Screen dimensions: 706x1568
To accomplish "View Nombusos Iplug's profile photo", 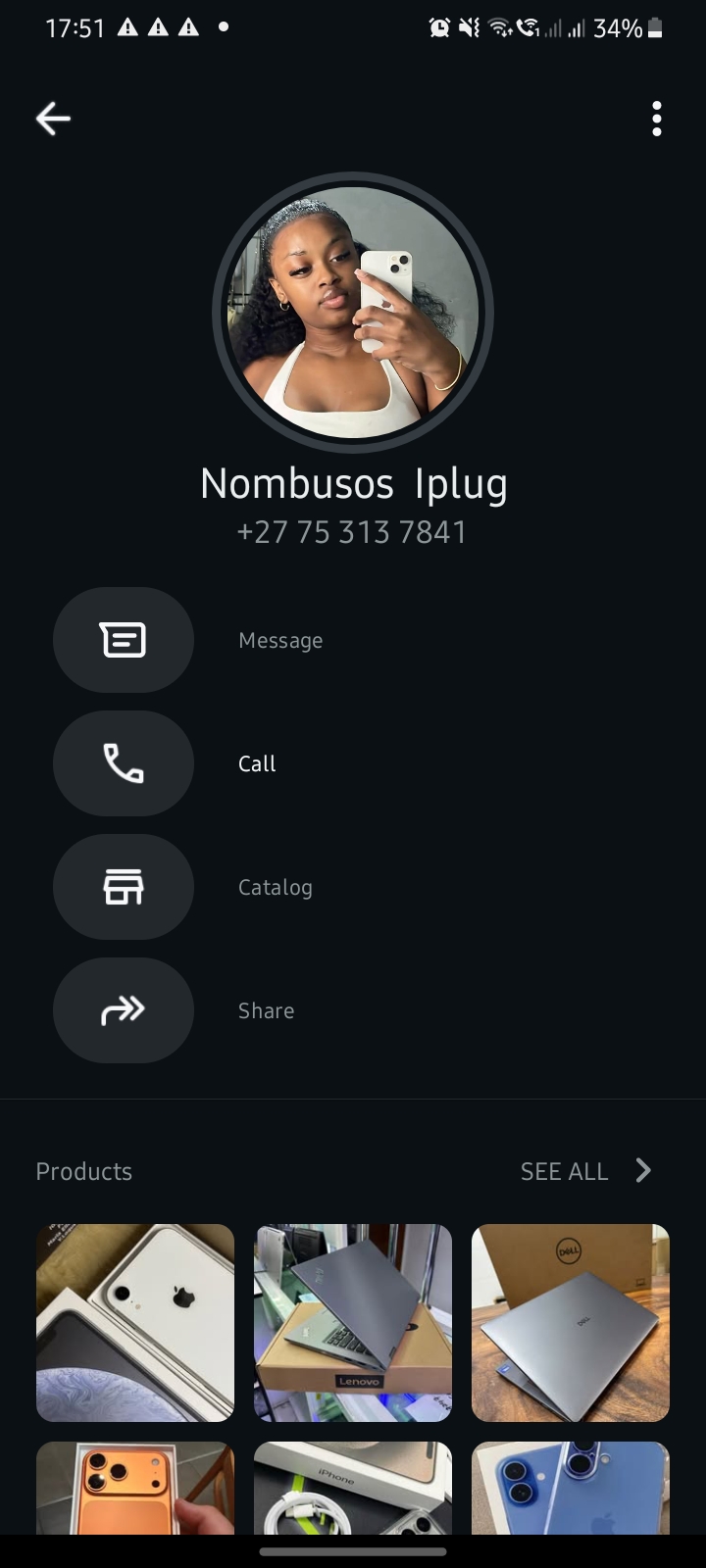I will pos(353,313).
